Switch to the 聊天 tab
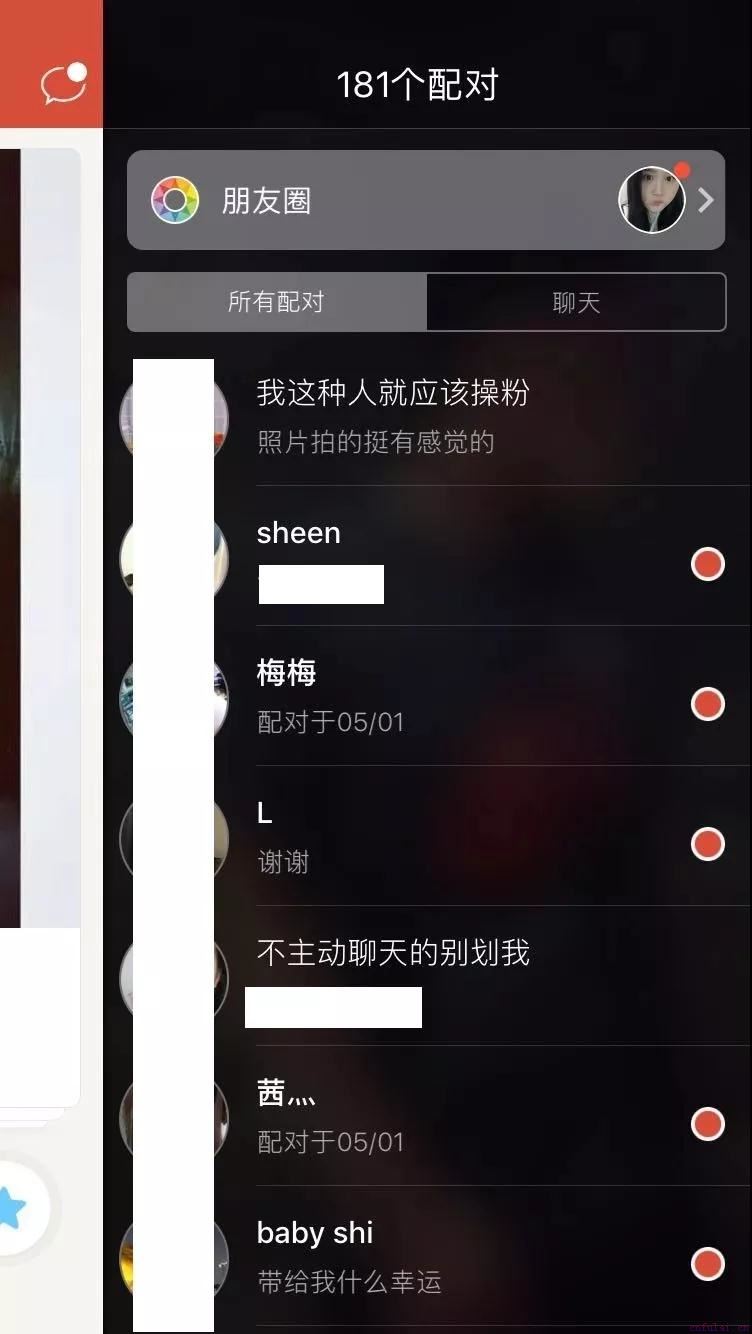The width and height of the screenshot is (752, 1334). (576, 302)
